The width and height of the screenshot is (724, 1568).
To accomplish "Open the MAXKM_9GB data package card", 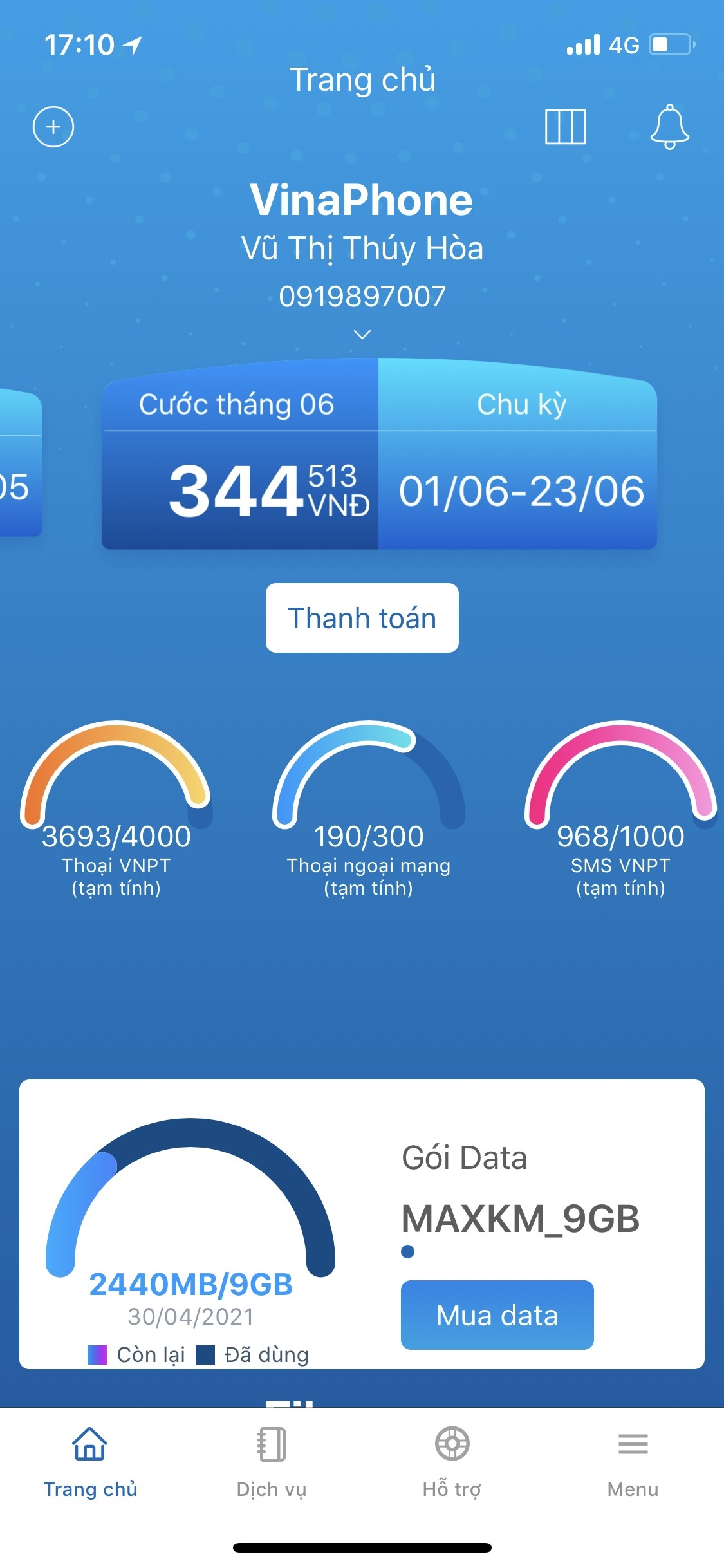I will [x=520, y=1218].
